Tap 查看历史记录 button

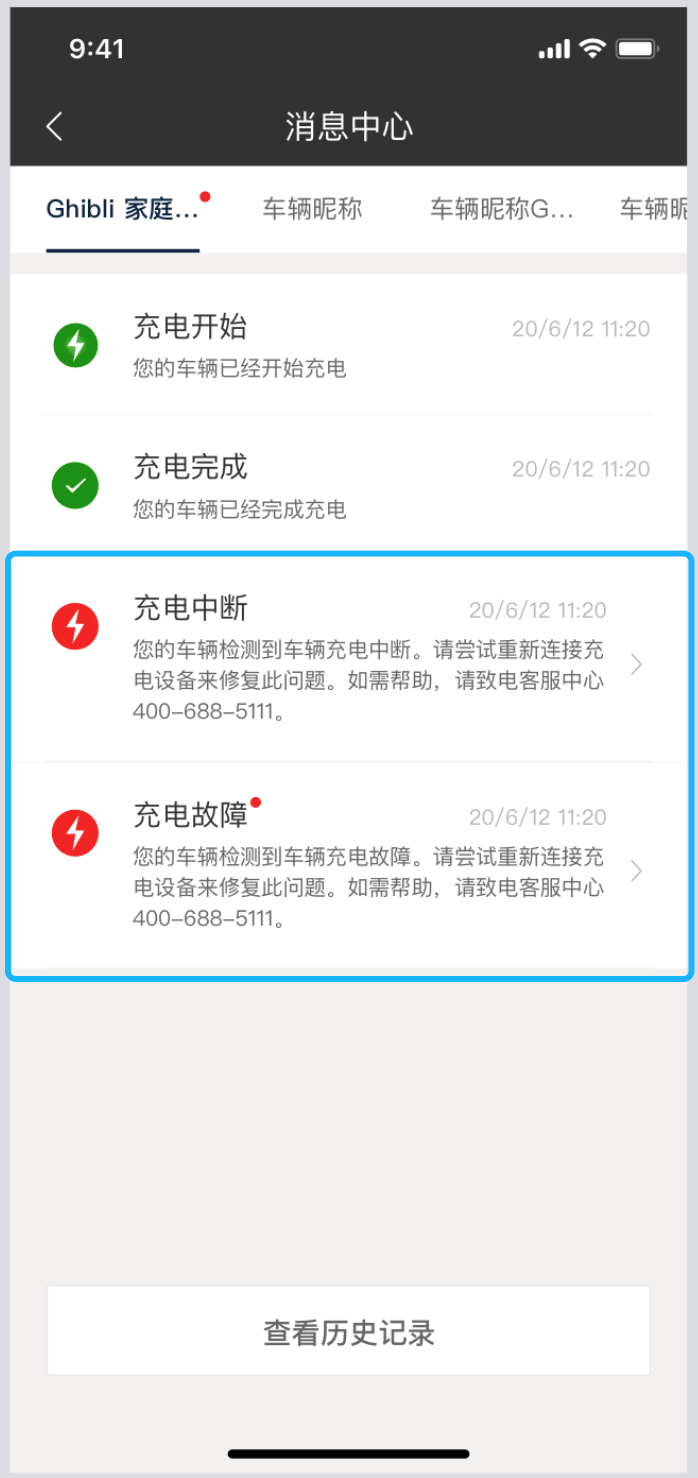[349, 1332]
